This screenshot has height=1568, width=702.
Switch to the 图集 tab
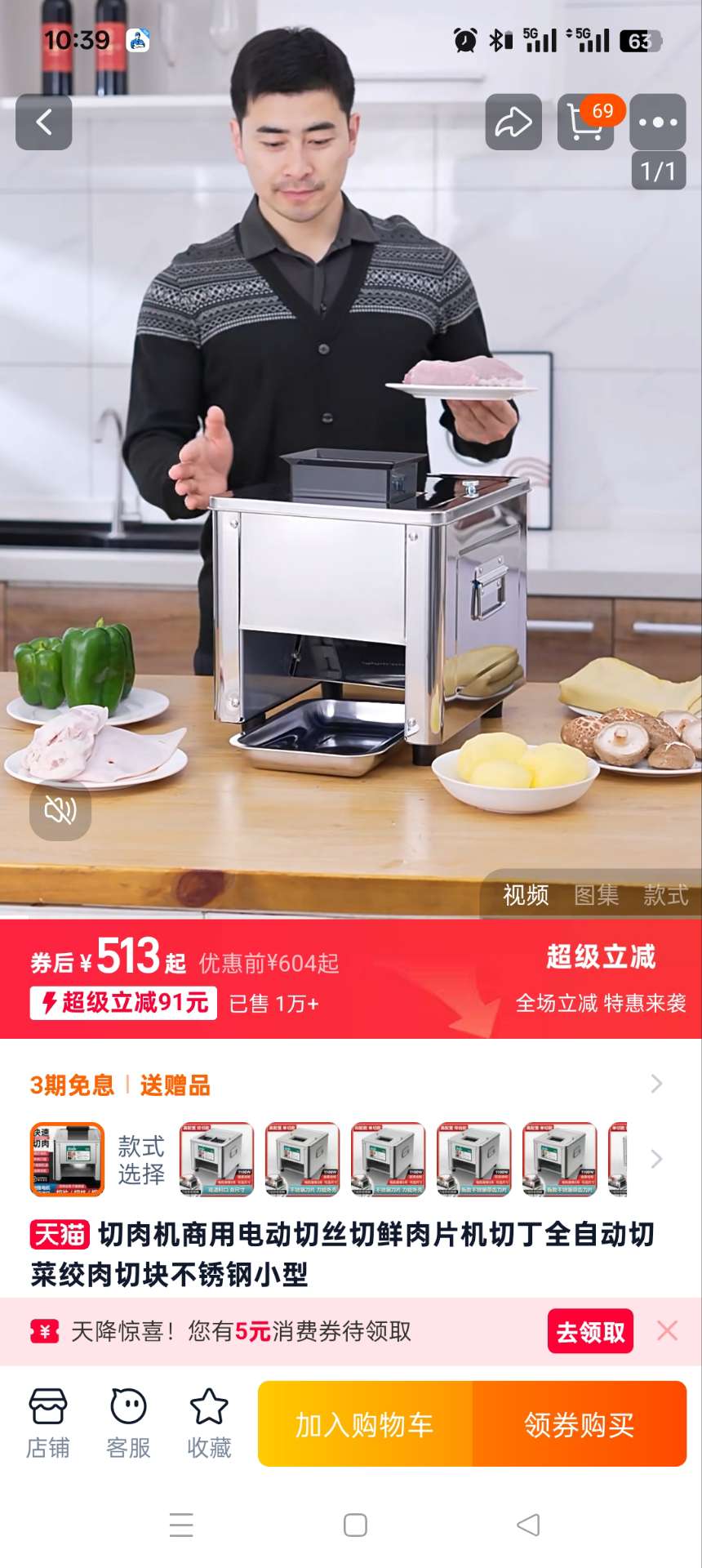pyautogui.click(x=596, y=895)
